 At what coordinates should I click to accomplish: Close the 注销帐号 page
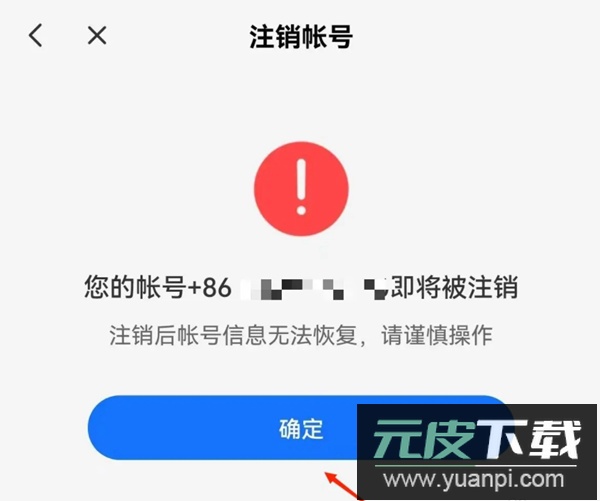coord(97,36)
